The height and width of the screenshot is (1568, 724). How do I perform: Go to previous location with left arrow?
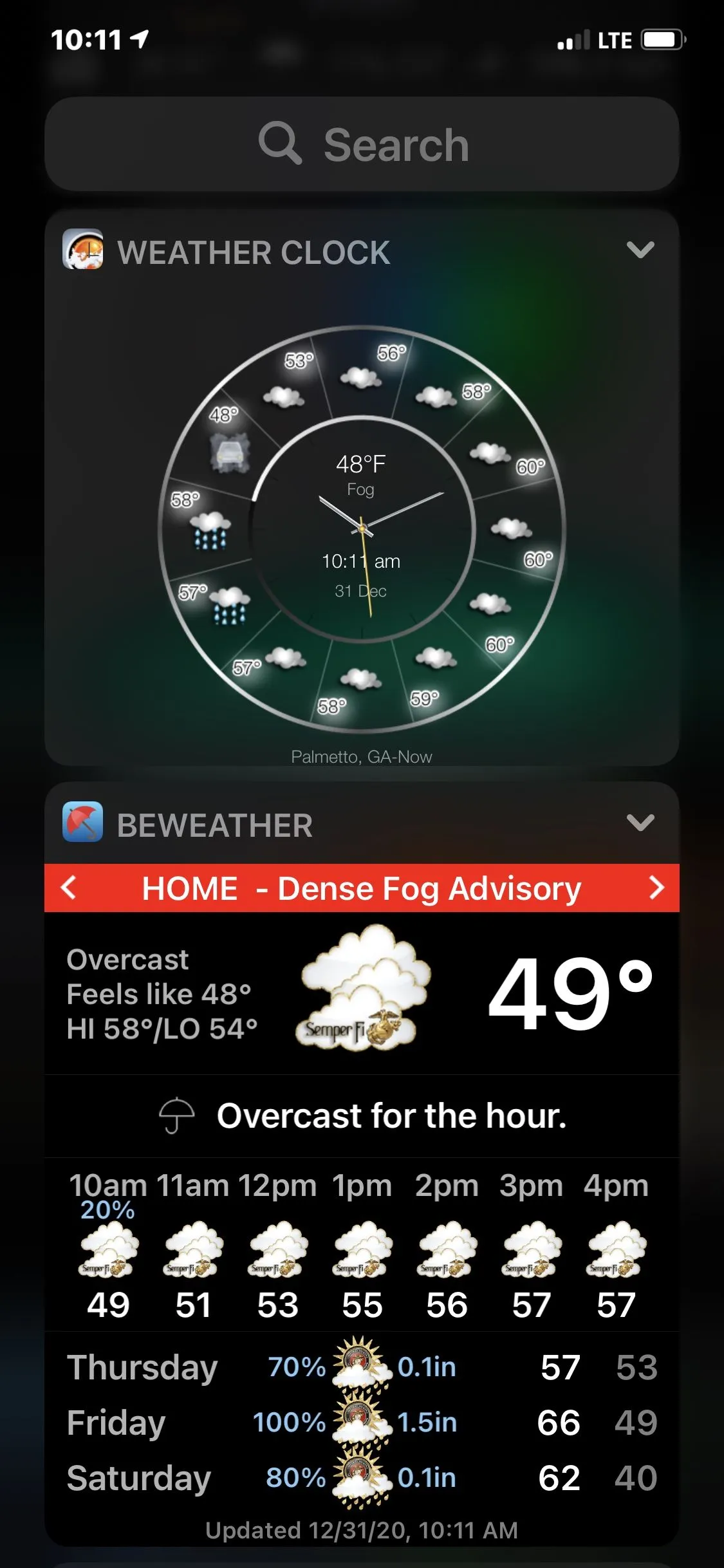tap(69, 888)
